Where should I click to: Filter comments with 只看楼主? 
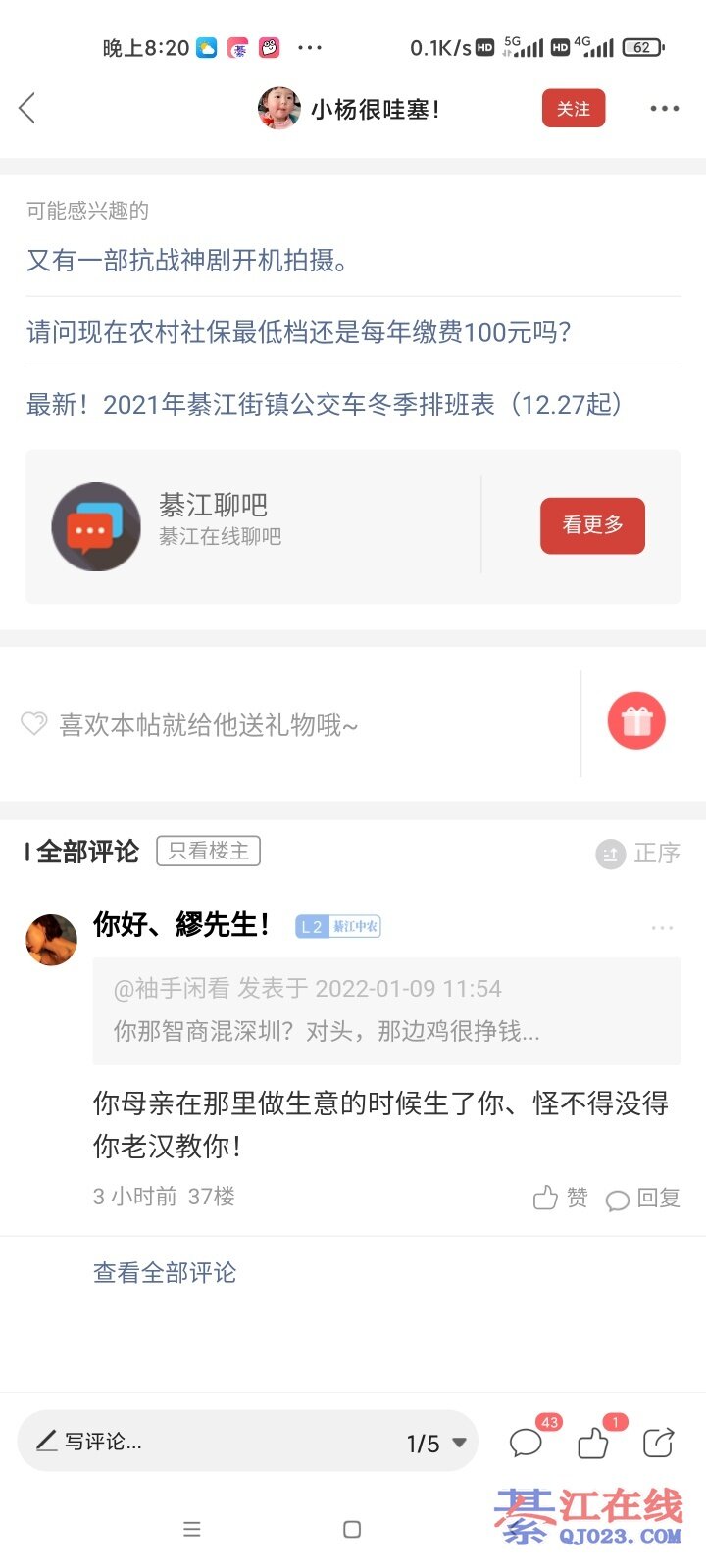pyautogui.click(x=208, y=851)
